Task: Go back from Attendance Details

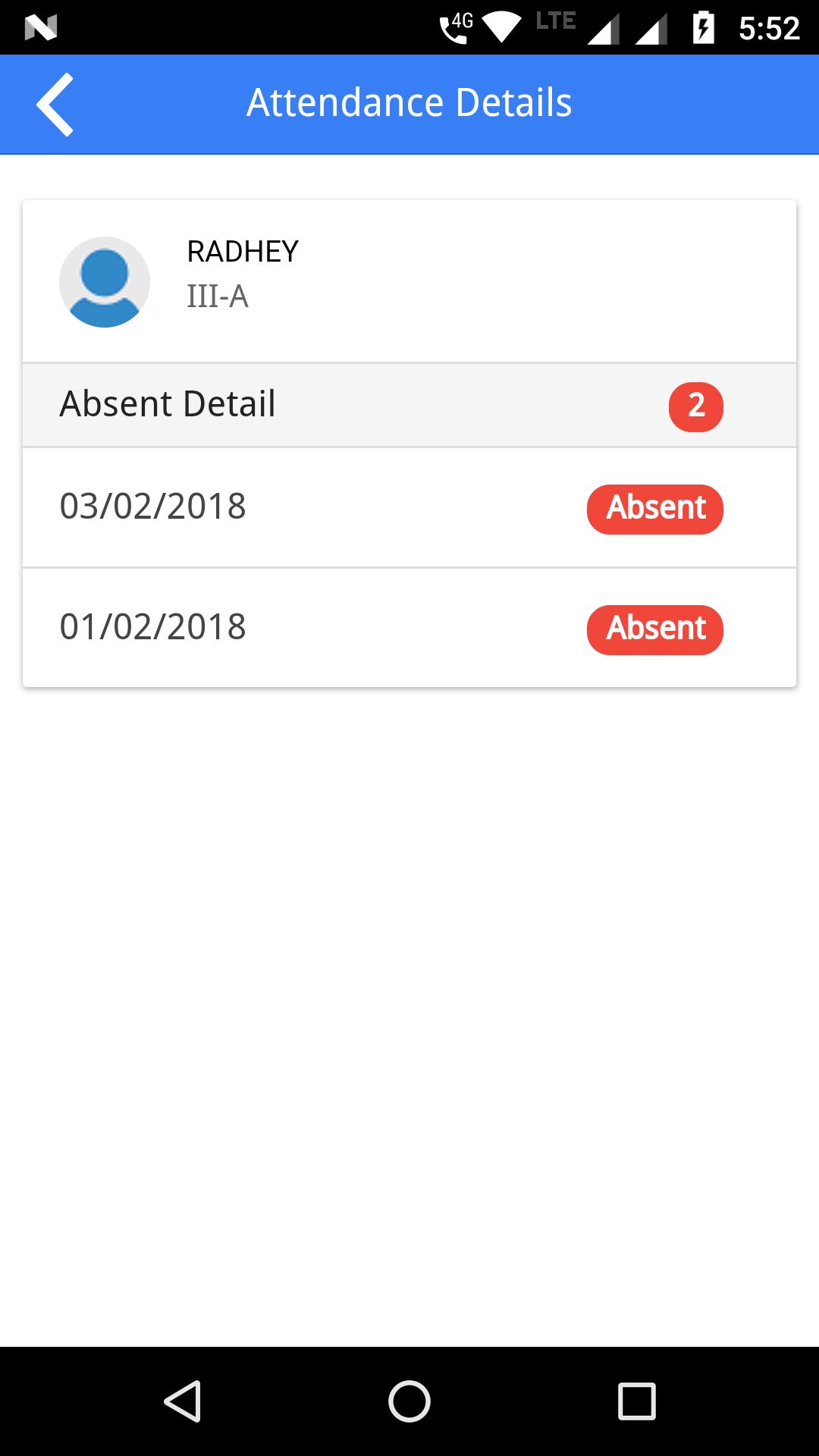Action: point(55,105)
